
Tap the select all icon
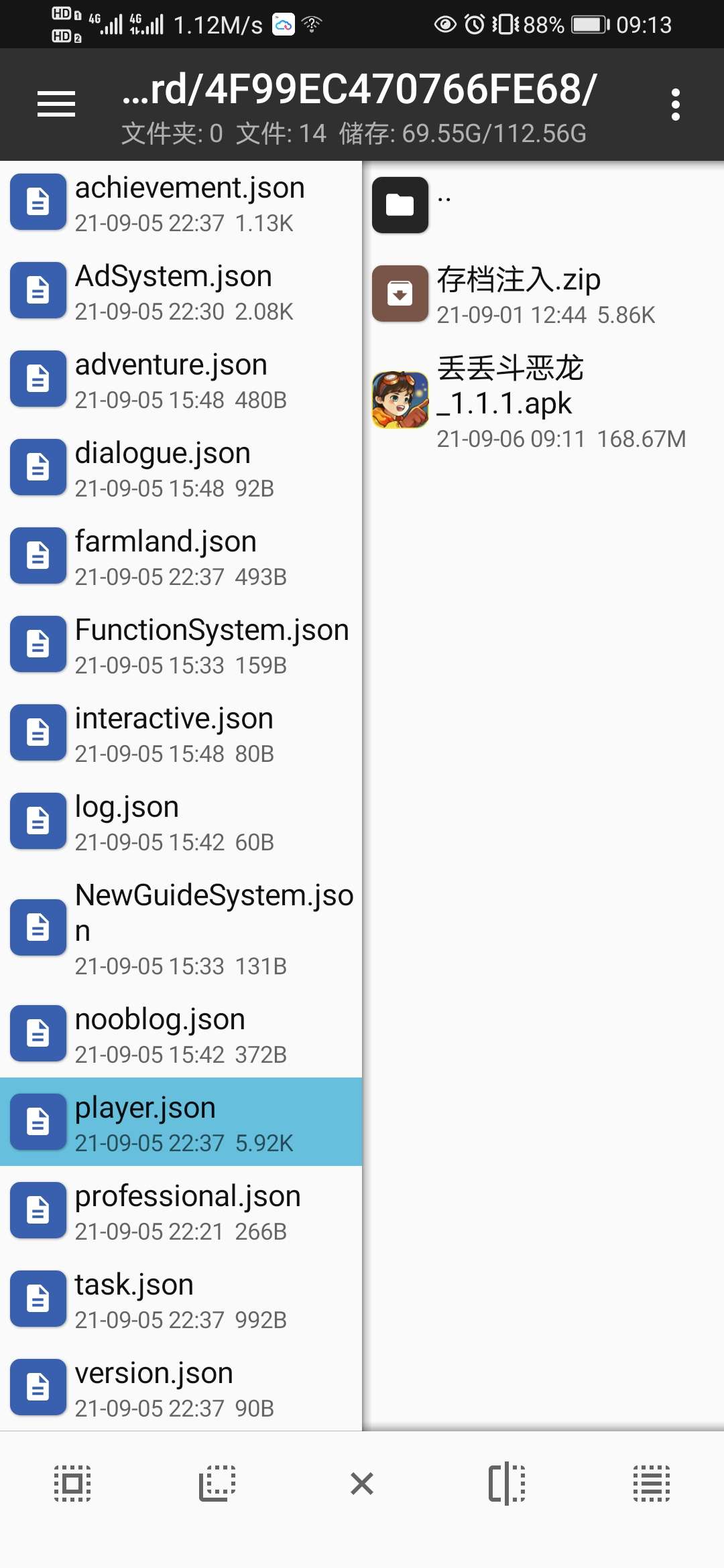(x=72, y=1484)
